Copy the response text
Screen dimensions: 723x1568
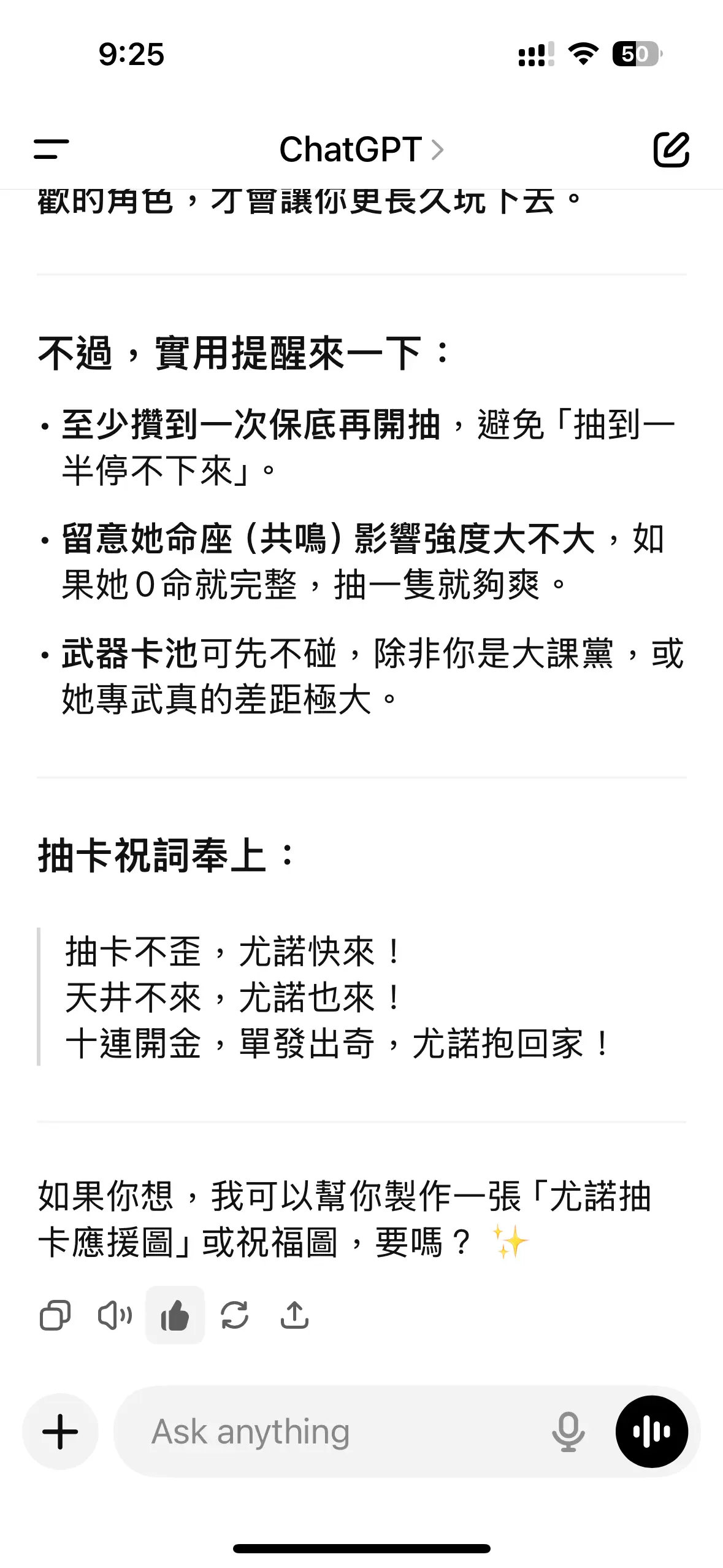55,1315
